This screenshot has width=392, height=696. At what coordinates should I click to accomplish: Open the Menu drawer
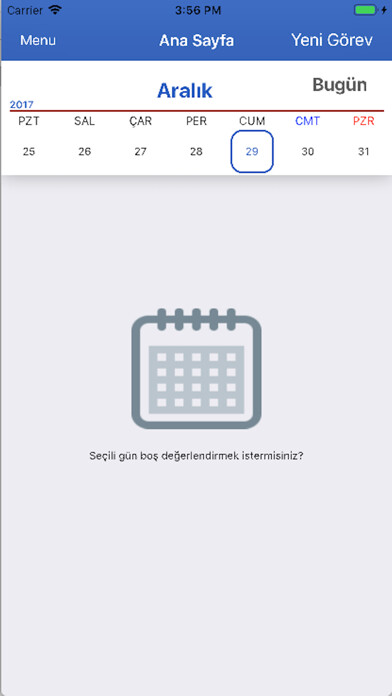[38, 40]
